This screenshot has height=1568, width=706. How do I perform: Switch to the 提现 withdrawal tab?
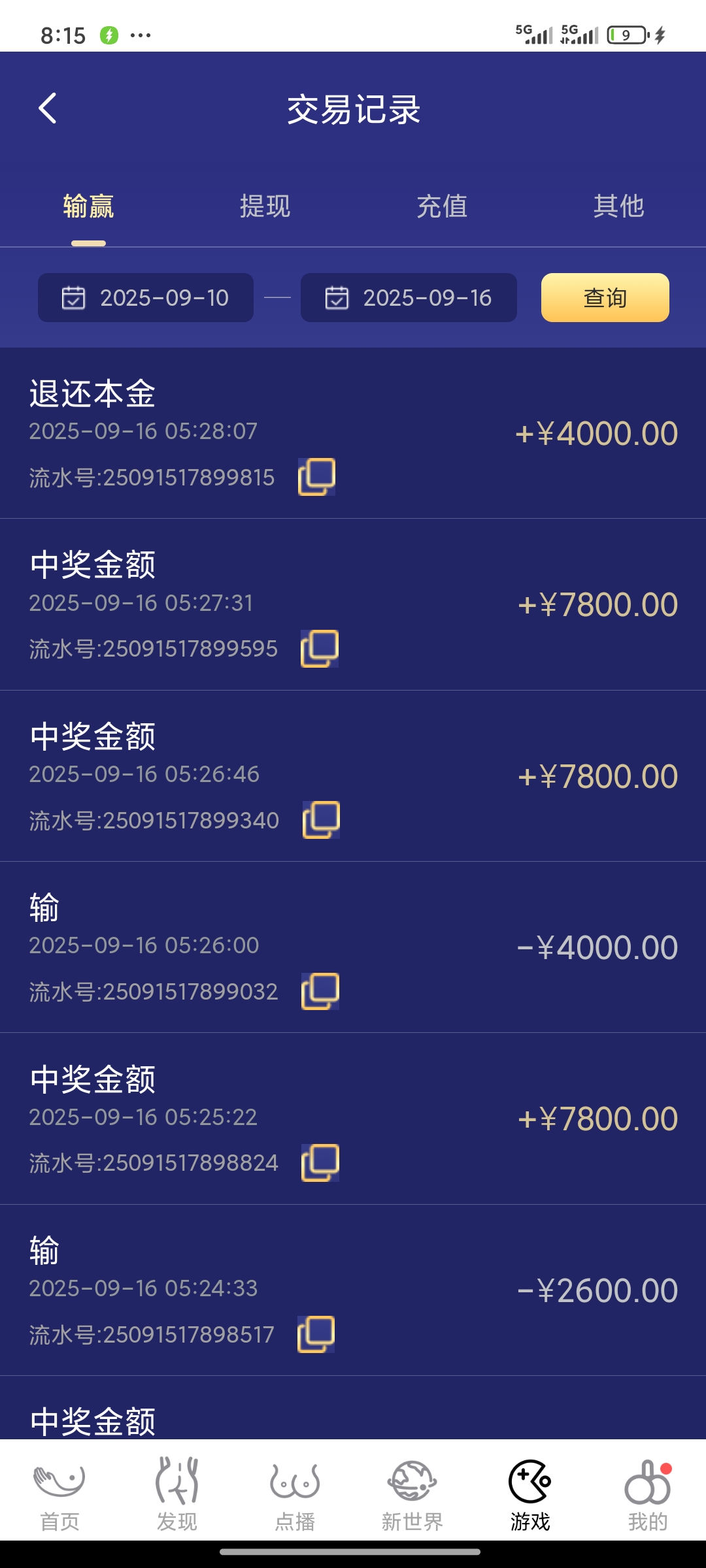264,206
